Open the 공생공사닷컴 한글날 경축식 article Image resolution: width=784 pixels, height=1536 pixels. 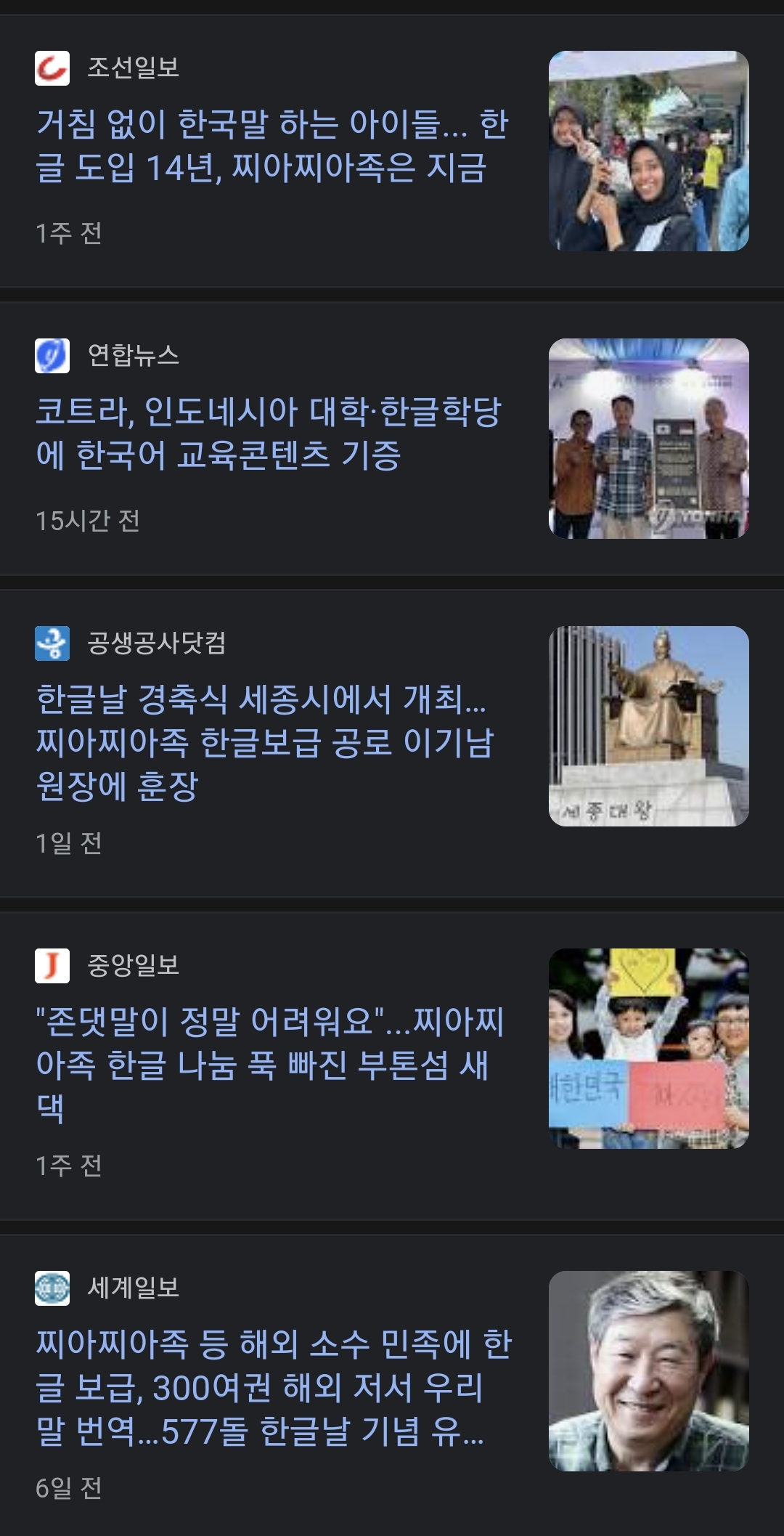(x=265, y=742)
